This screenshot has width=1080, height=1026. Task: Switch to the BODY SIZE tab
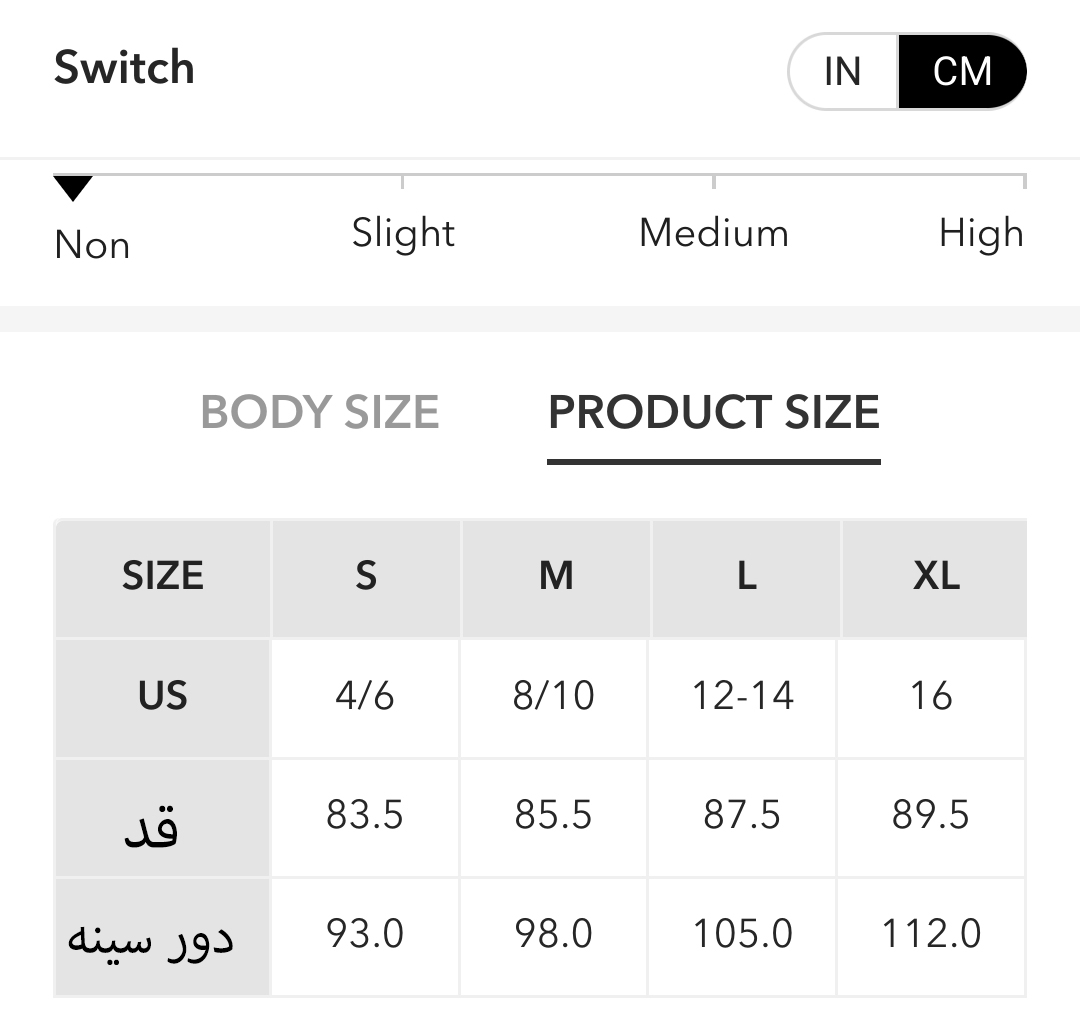(x=320, y=412)
